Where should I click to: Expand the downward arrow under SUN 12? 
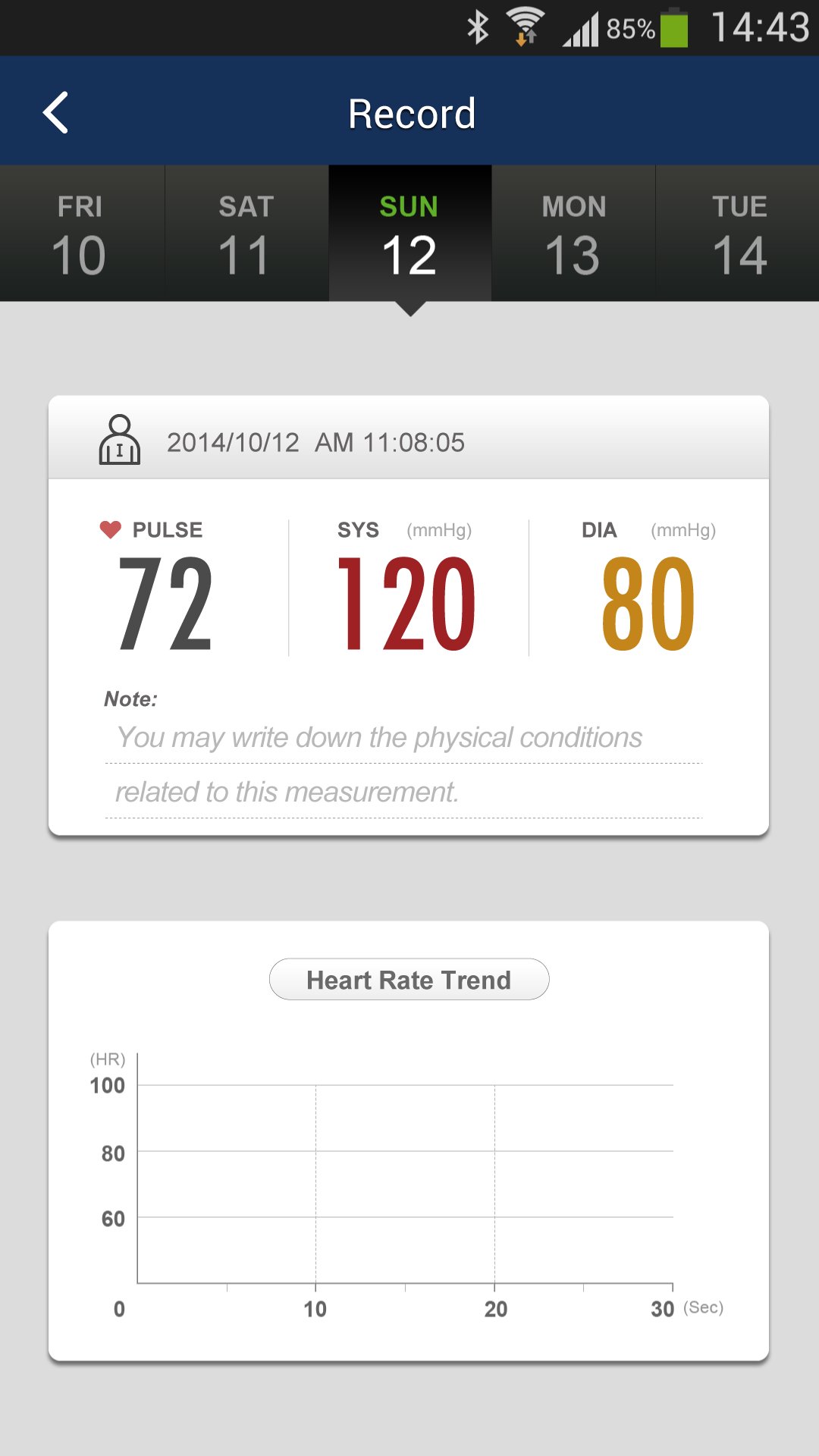(x=409, y=309)
